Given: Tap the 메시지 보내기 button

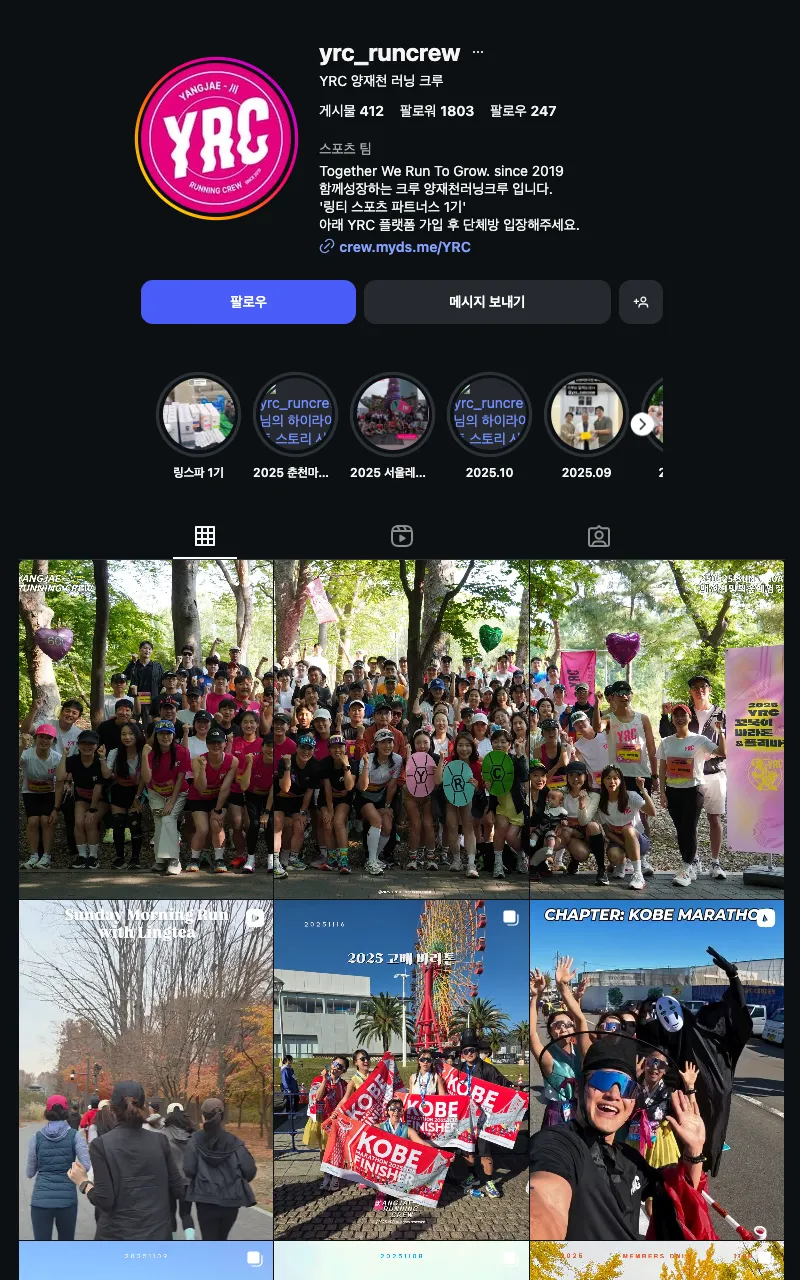Looking at the screenshot, I should point(487,302).
